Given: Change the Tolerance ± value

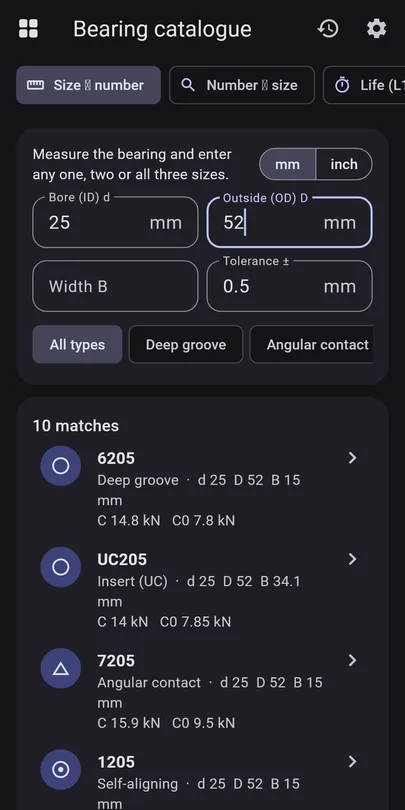Looking at the screenshot, I should coord(289,286).
